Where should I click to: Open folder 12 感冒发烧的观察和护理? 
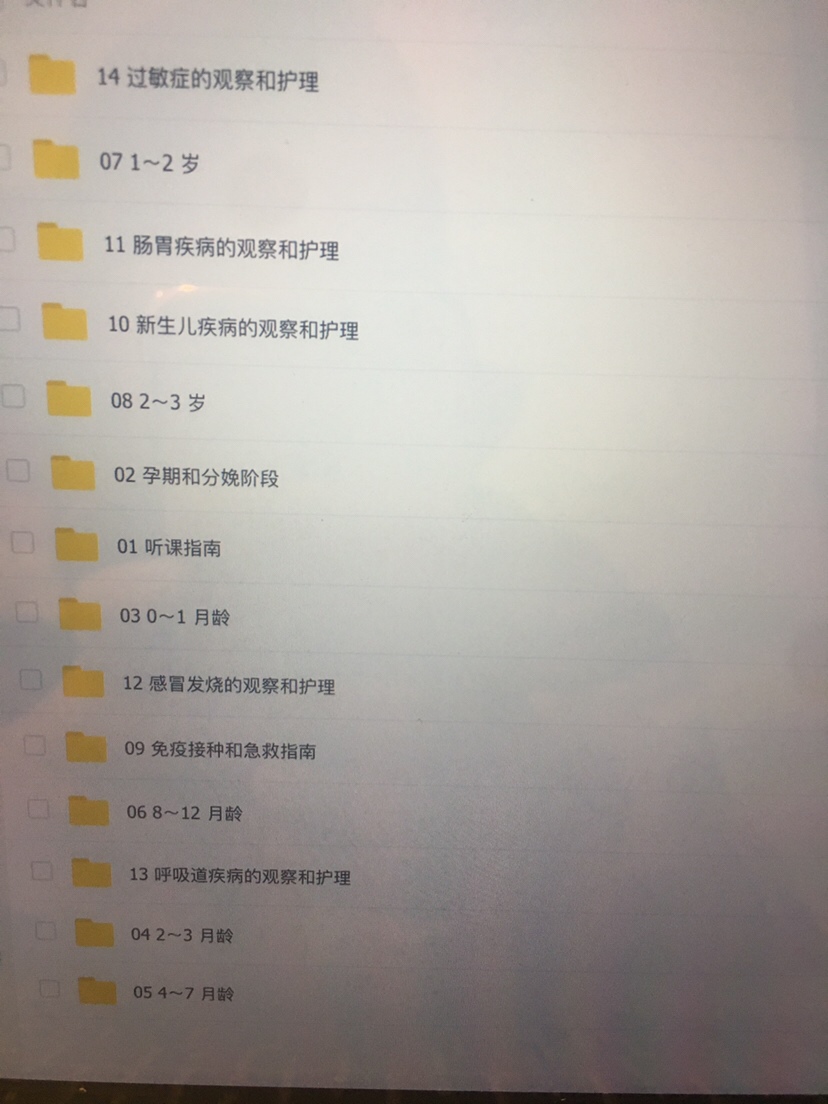tap(228, 685)
